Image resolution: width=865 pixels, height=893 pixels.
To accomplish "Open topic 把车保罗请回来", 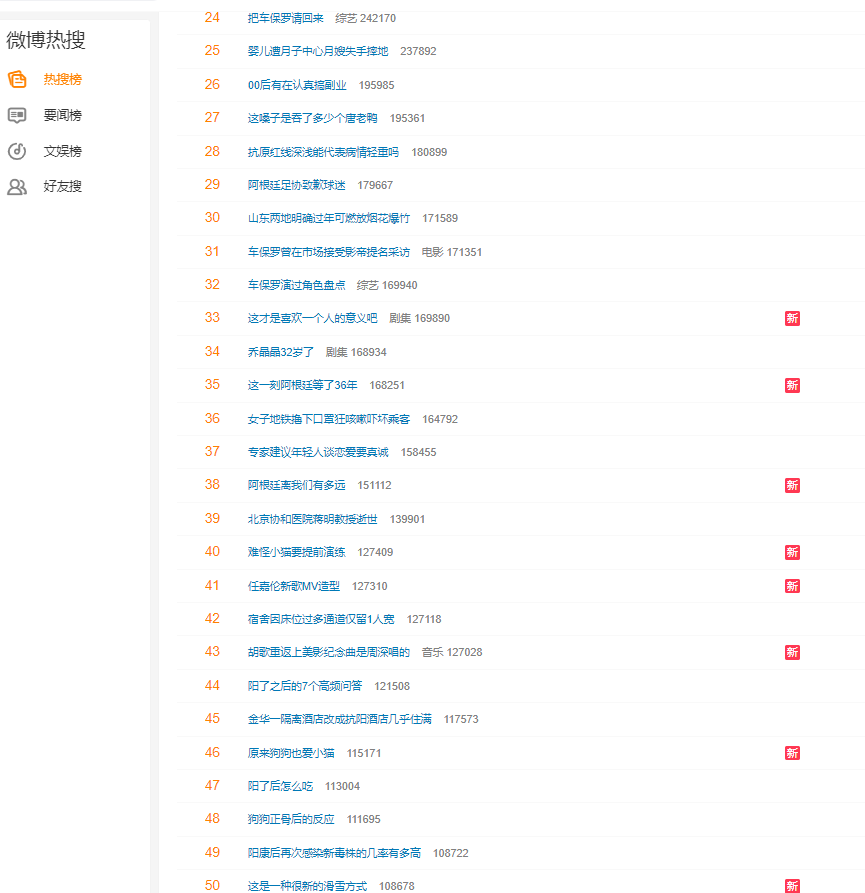I will click(x=285, y=18).
